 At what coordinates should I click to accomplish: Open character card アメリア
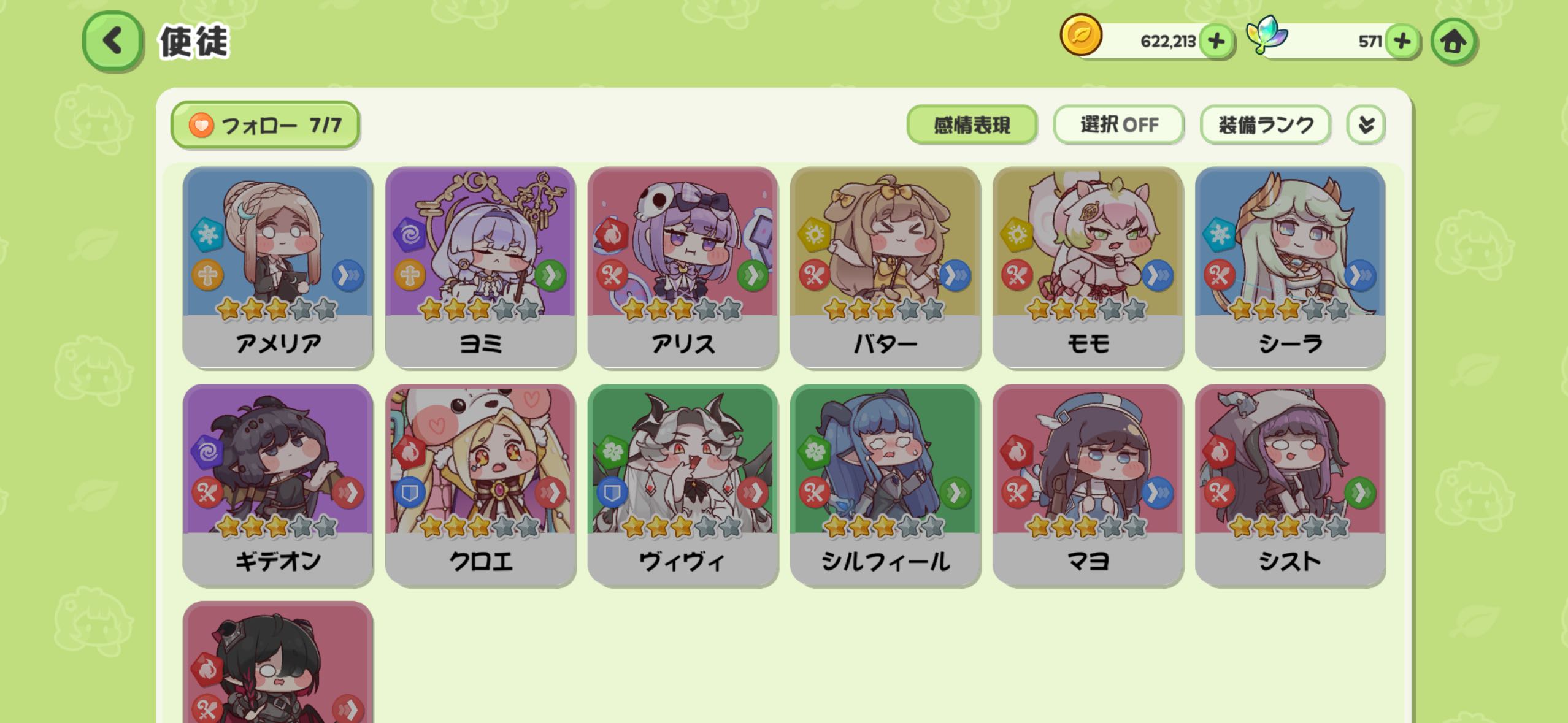coord(278,267)
